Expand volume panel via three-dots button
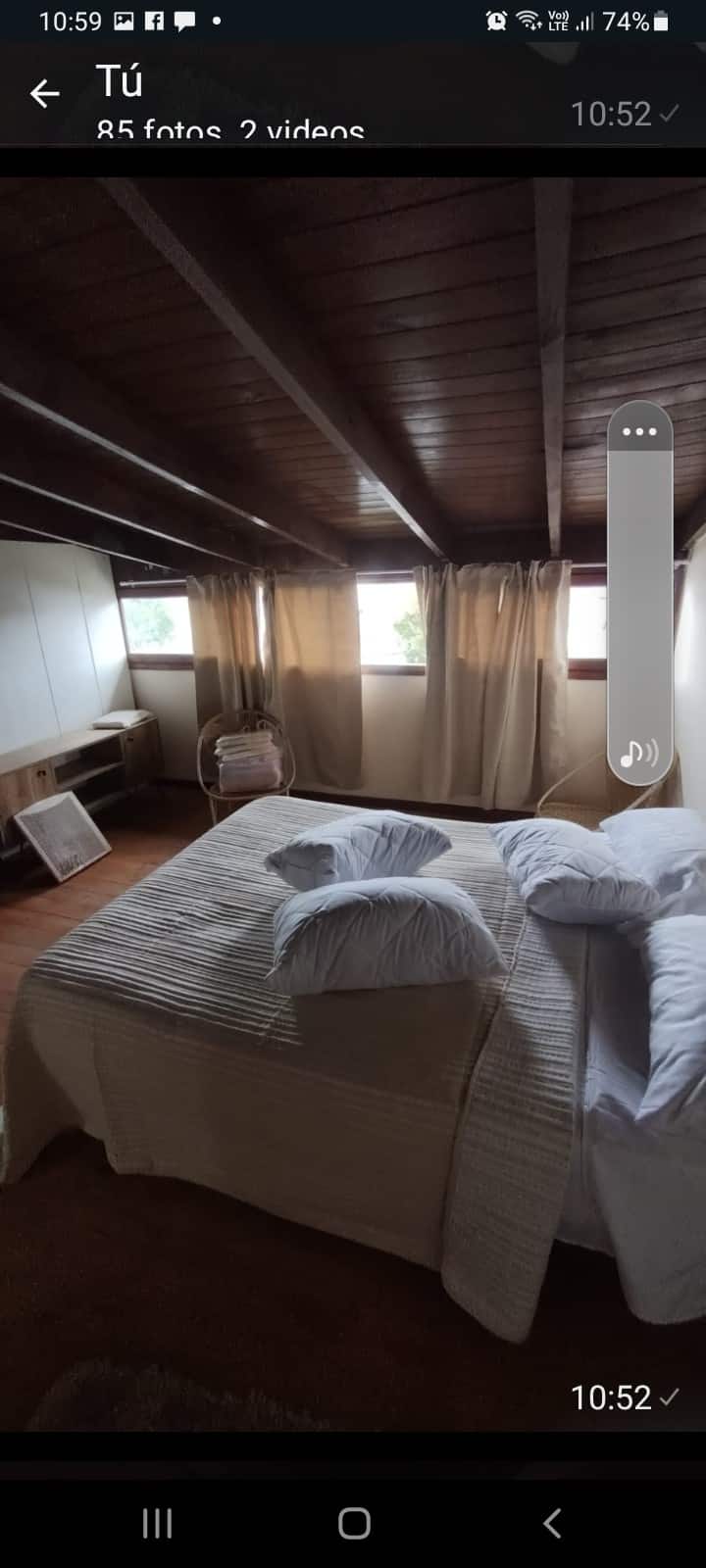706x1568 pixels. [x=639, y=431]
